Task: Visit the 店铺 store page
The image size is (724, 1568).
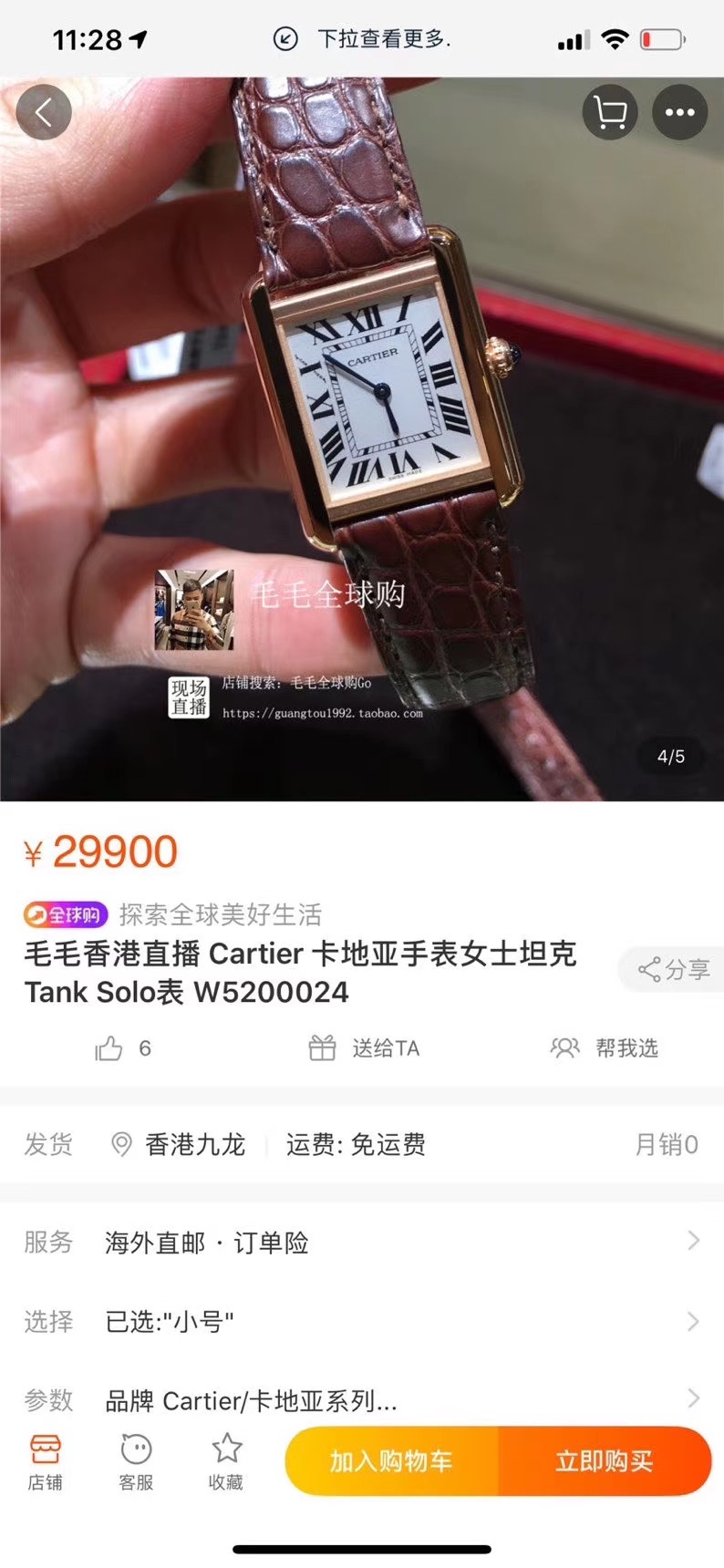Action: point(45,1461)
